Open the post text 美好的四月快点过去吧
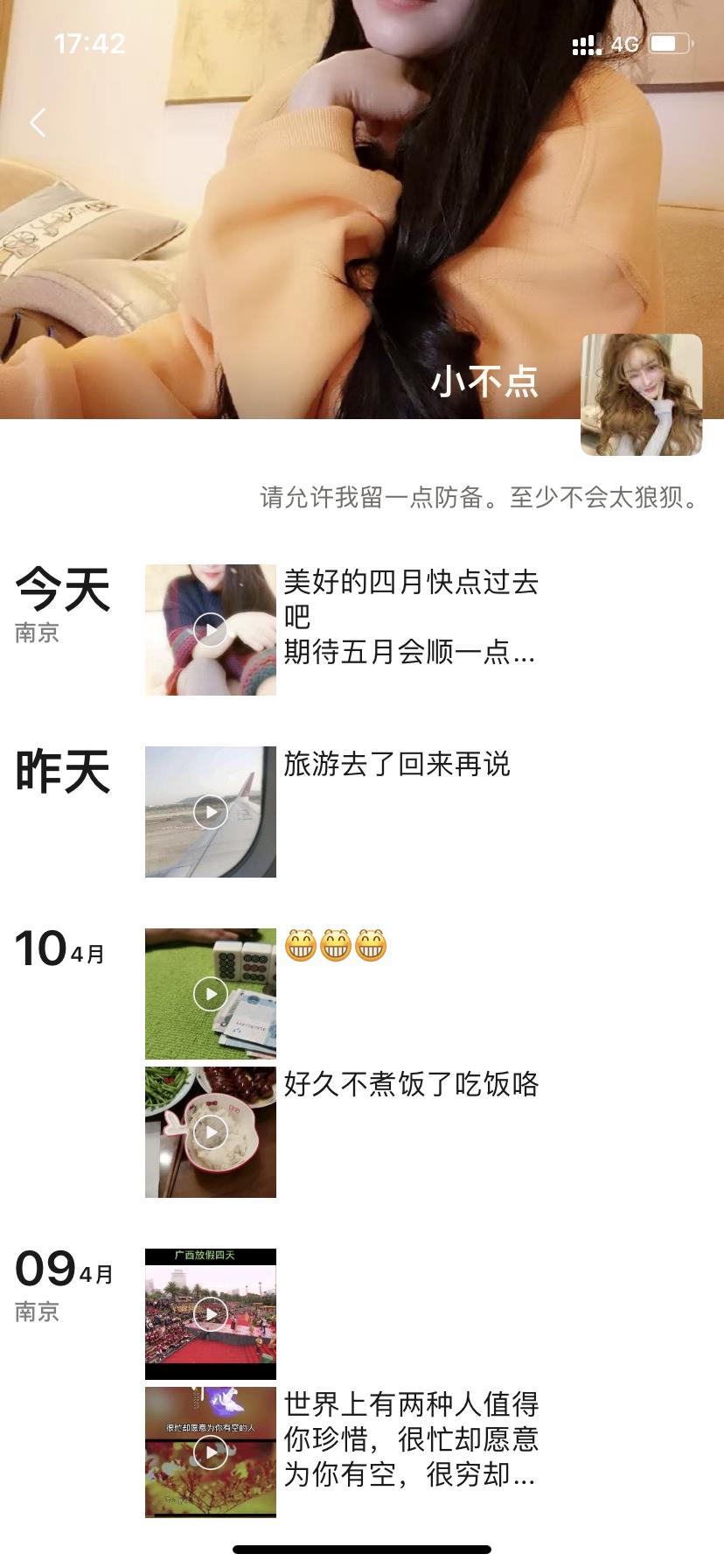This screenshot has width=724, height=1568. pos(410,617)
